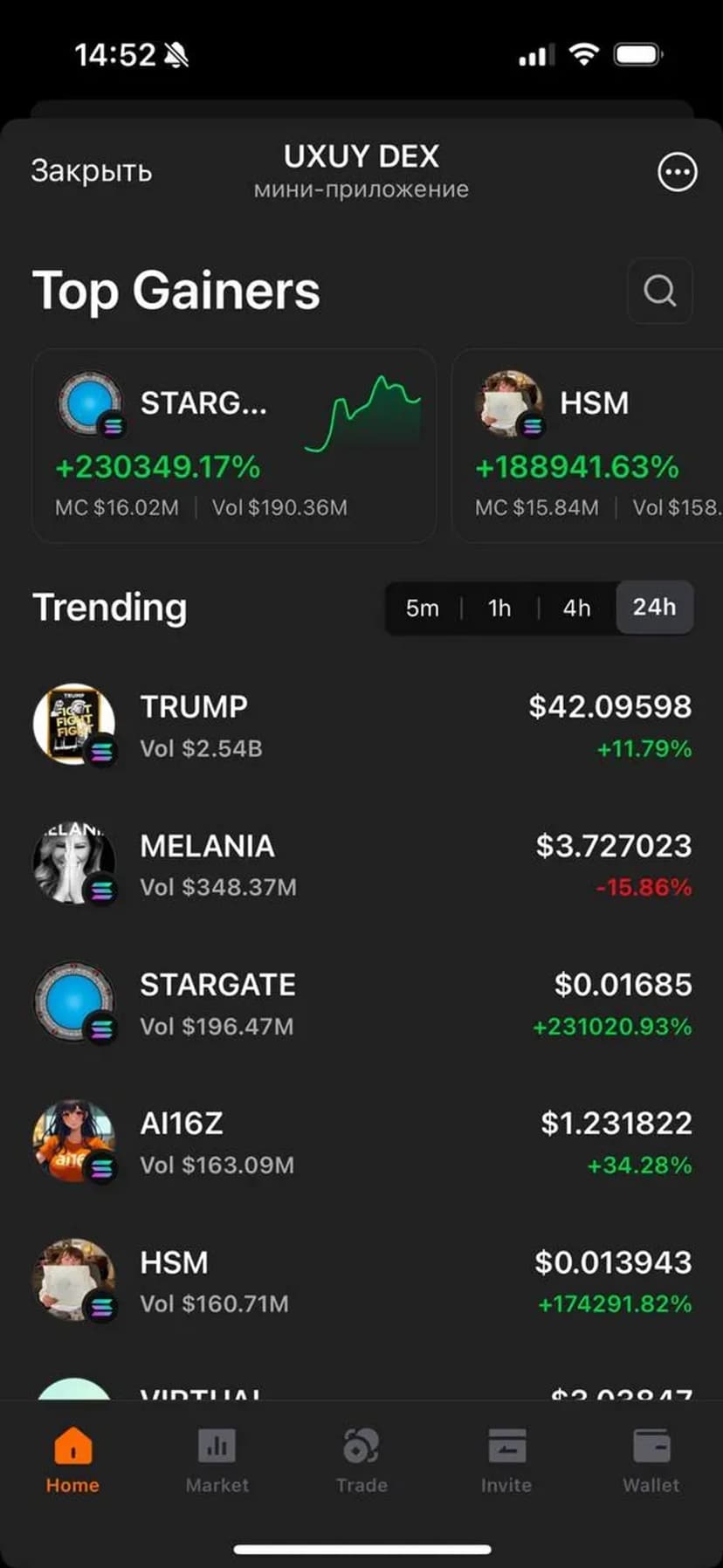Open token search
723x1568 pixels.
tap(659, 291)
